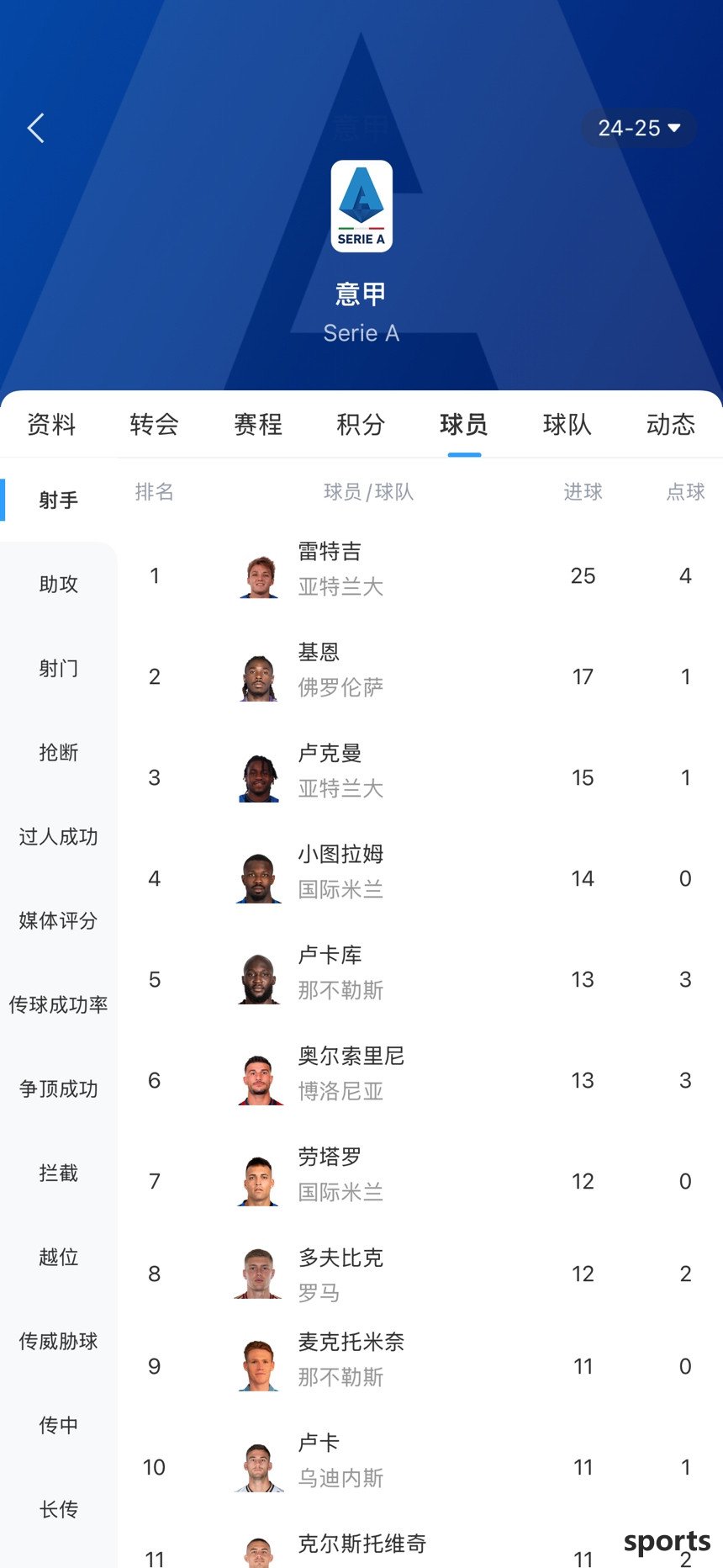The image size is (723, 1568).
Task: Open player row 基恩
Action: point(420,676)
